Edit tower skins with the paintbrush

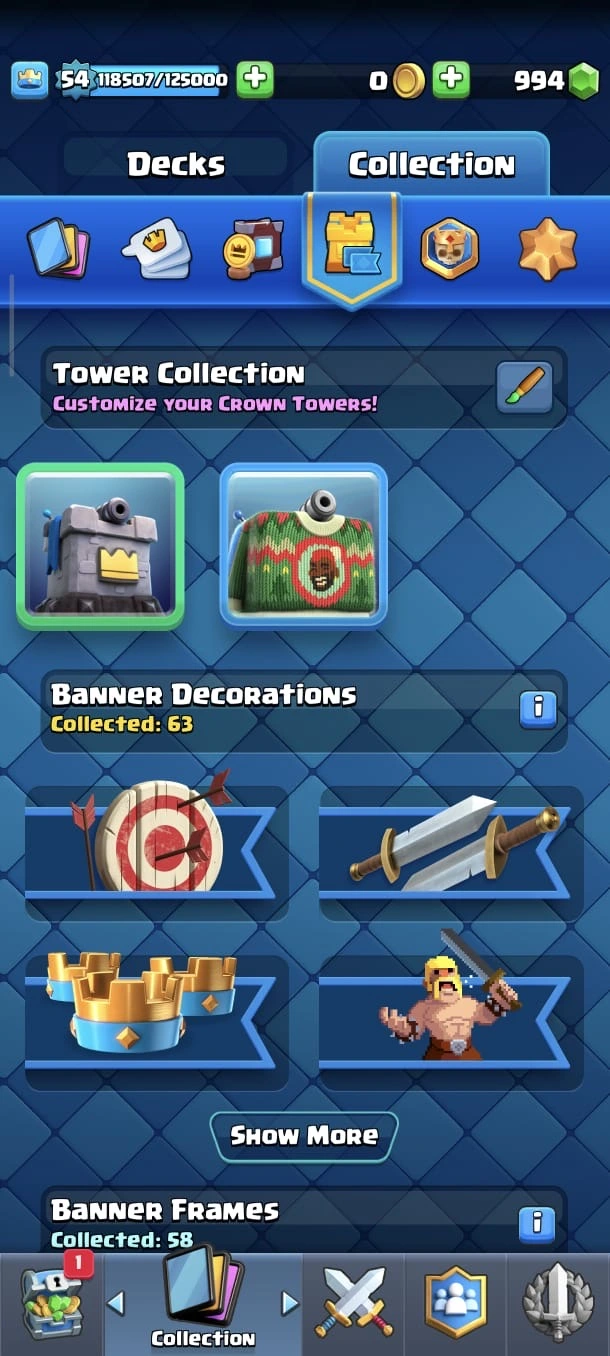click(524, 388)
